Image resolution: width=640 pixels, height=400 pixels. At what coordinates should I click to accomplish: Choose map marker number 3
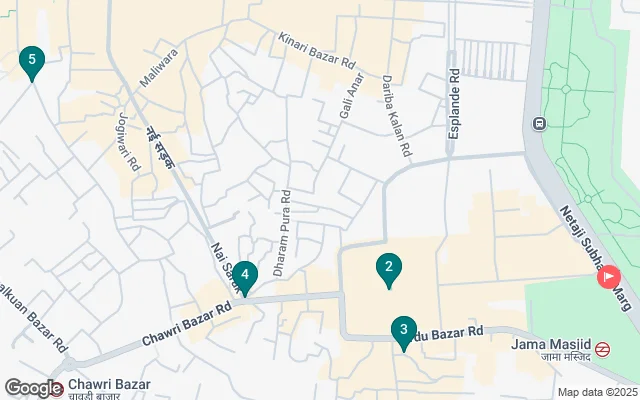pyautogui.click(x=403, y=330)
